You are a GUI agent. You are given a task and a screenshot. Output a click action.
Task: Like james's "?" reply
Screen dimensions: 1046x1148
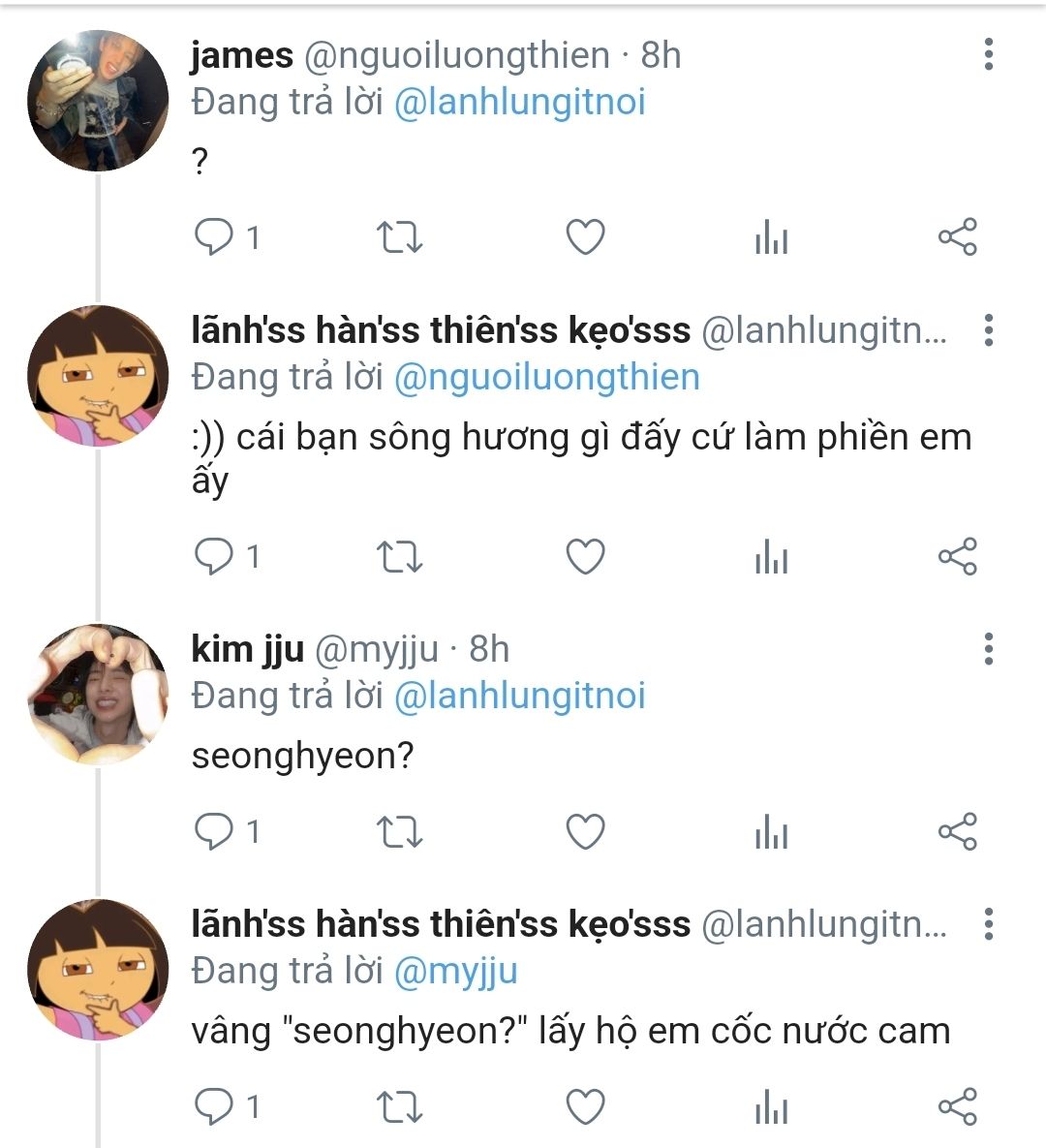click(x=585, y=236)
